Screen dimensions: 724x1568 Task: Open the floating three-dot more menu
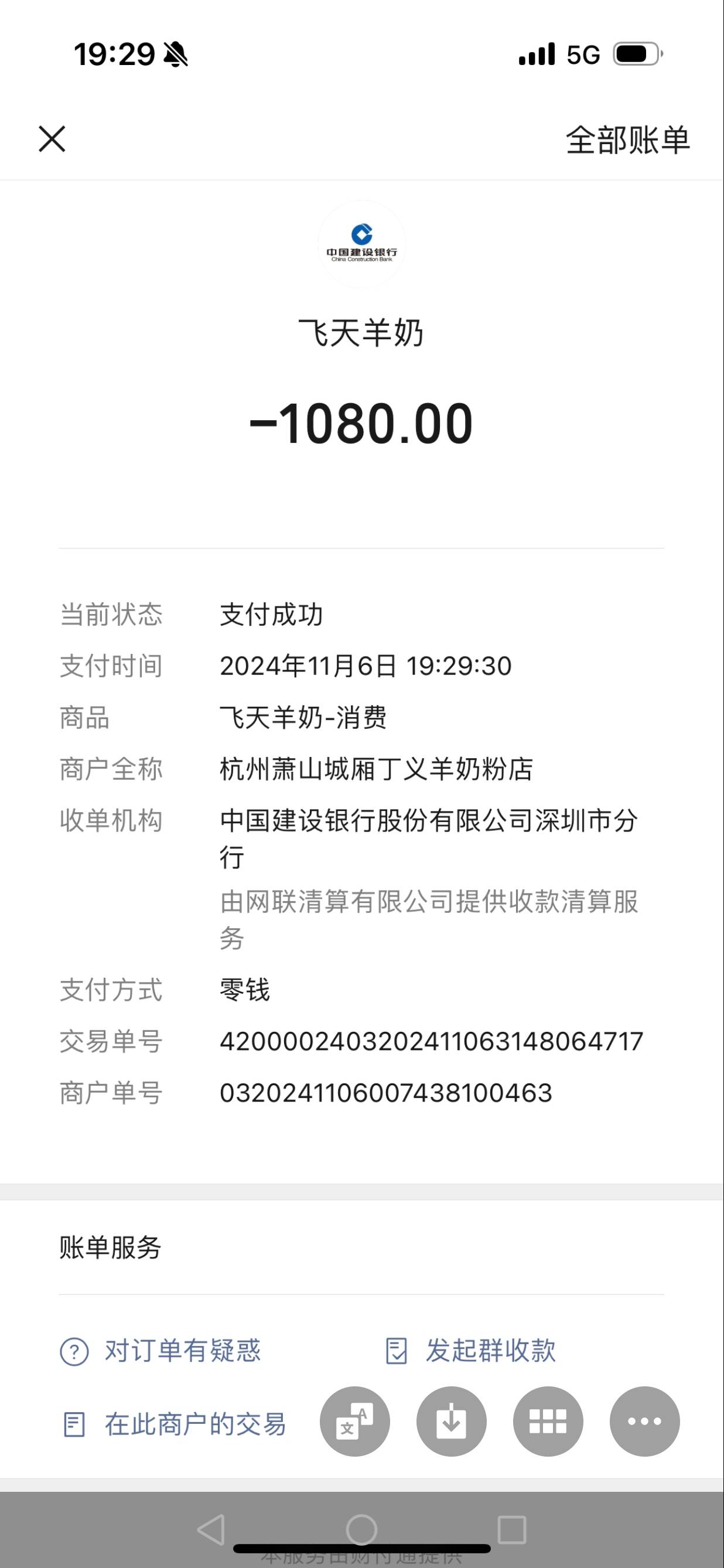click(644, 1422)
